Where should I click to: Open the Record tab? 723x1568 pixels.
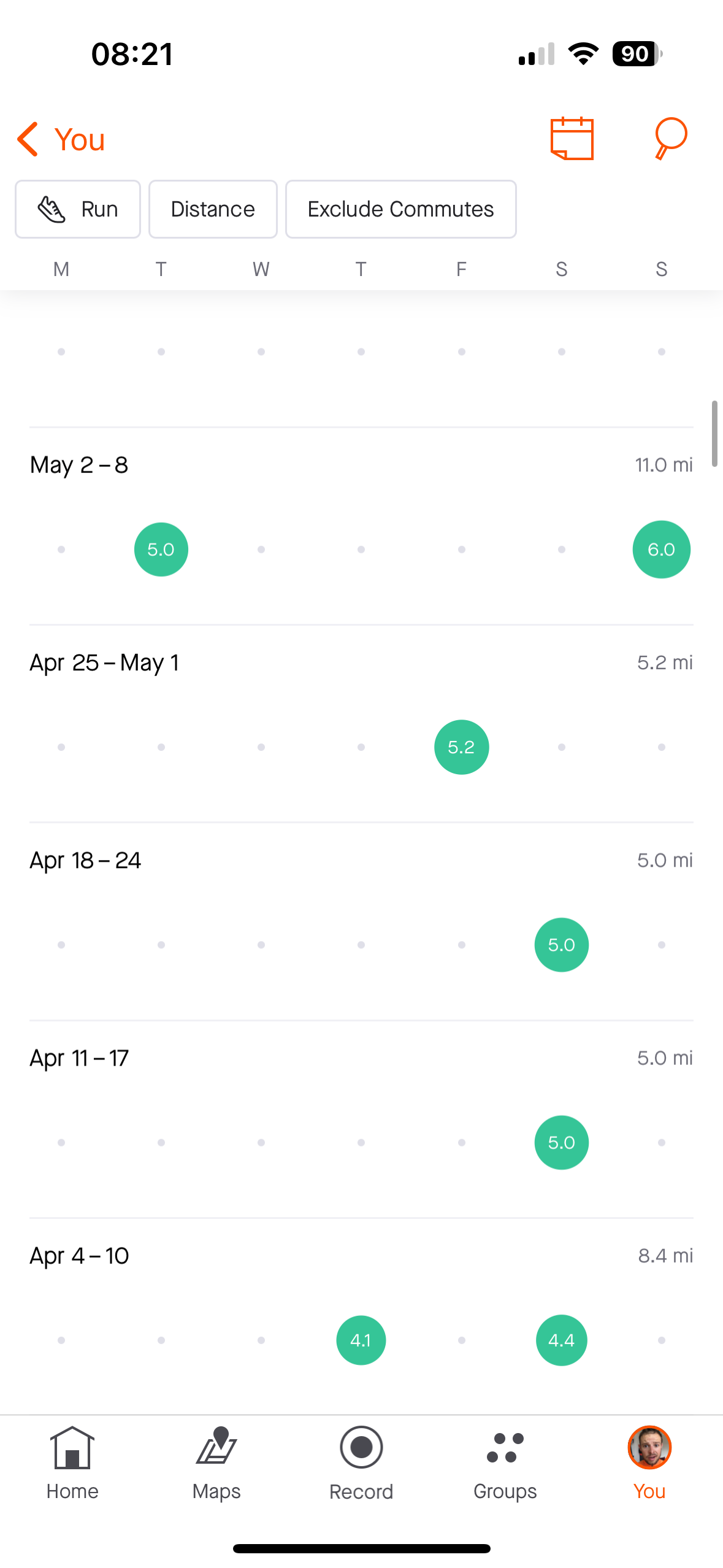361,1463
